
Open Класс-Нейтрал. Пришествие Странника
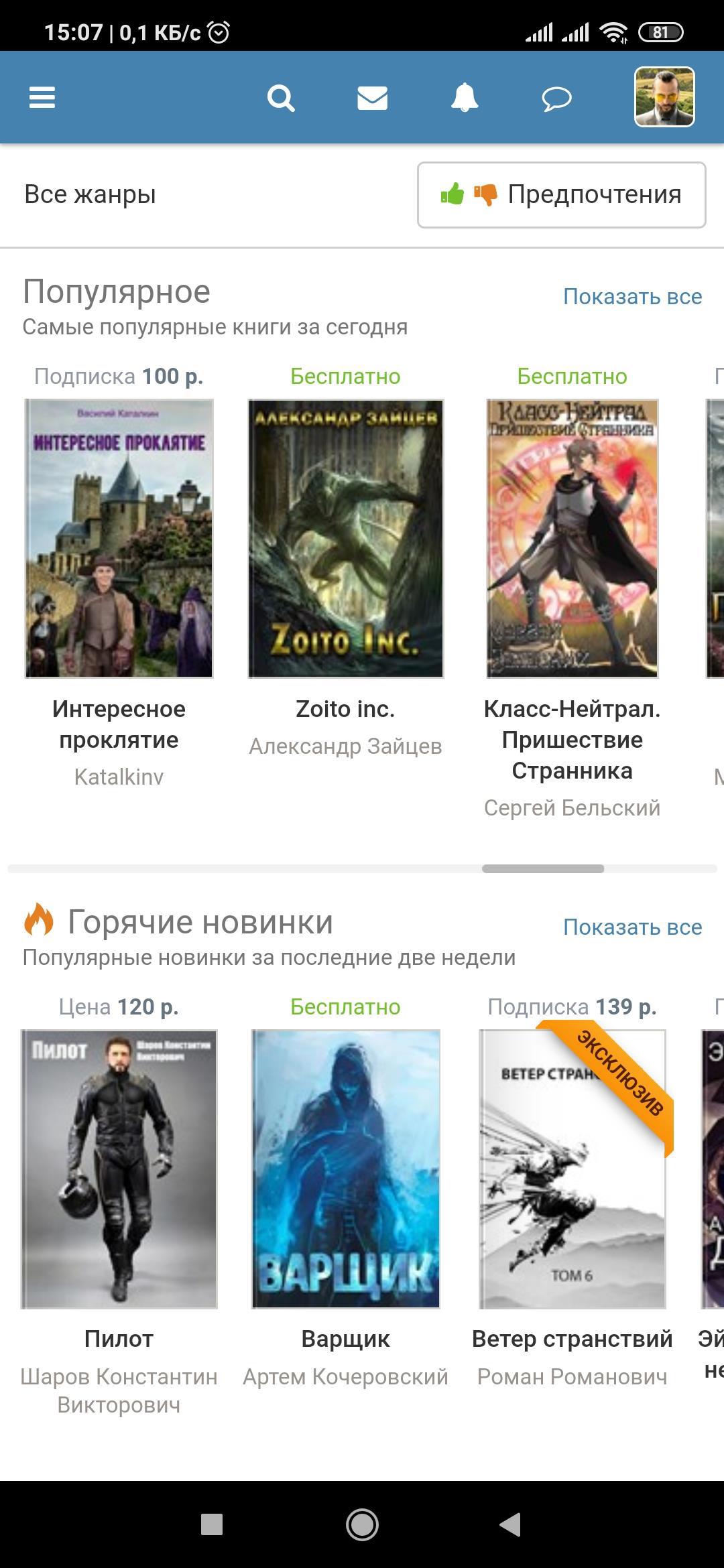tap(572, 539)
